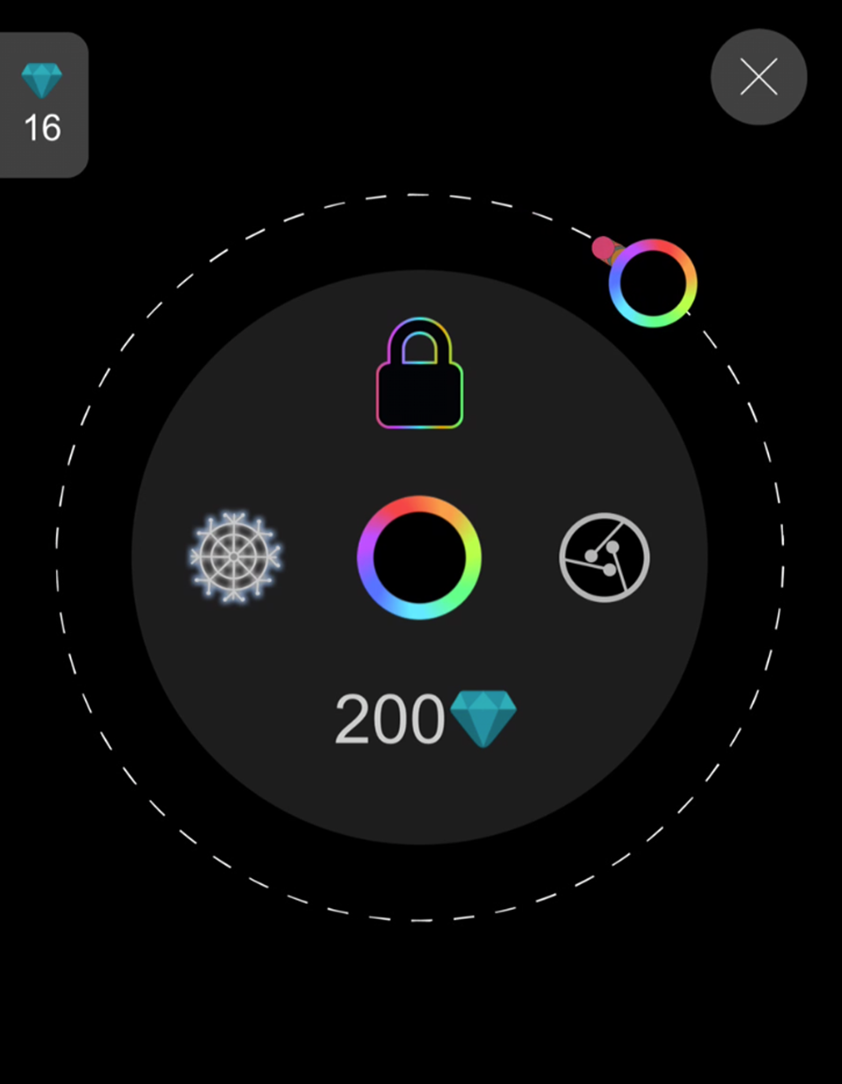Buy the skin for 200 gems
Viewport: 842px width, 1084px height.
[x=425, y=719]
